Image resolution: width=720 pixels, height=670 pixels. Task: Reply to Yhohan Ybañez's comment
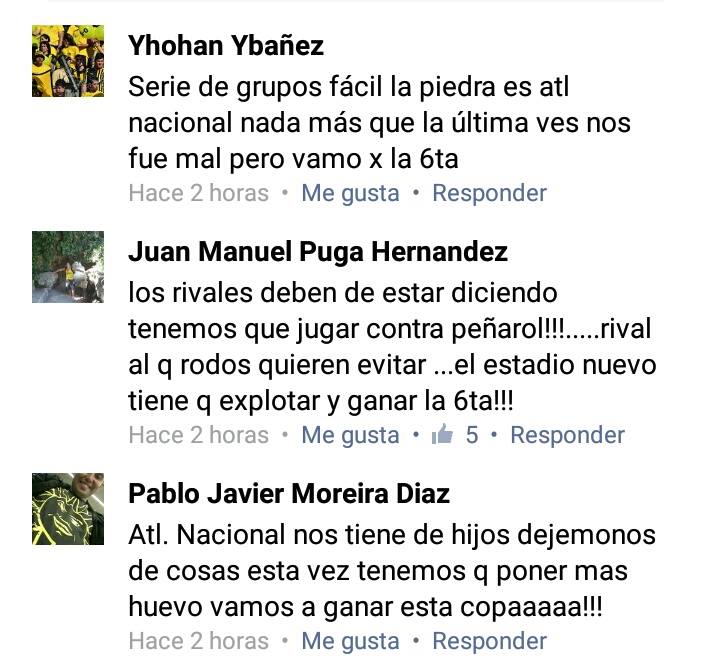(489, 193)
